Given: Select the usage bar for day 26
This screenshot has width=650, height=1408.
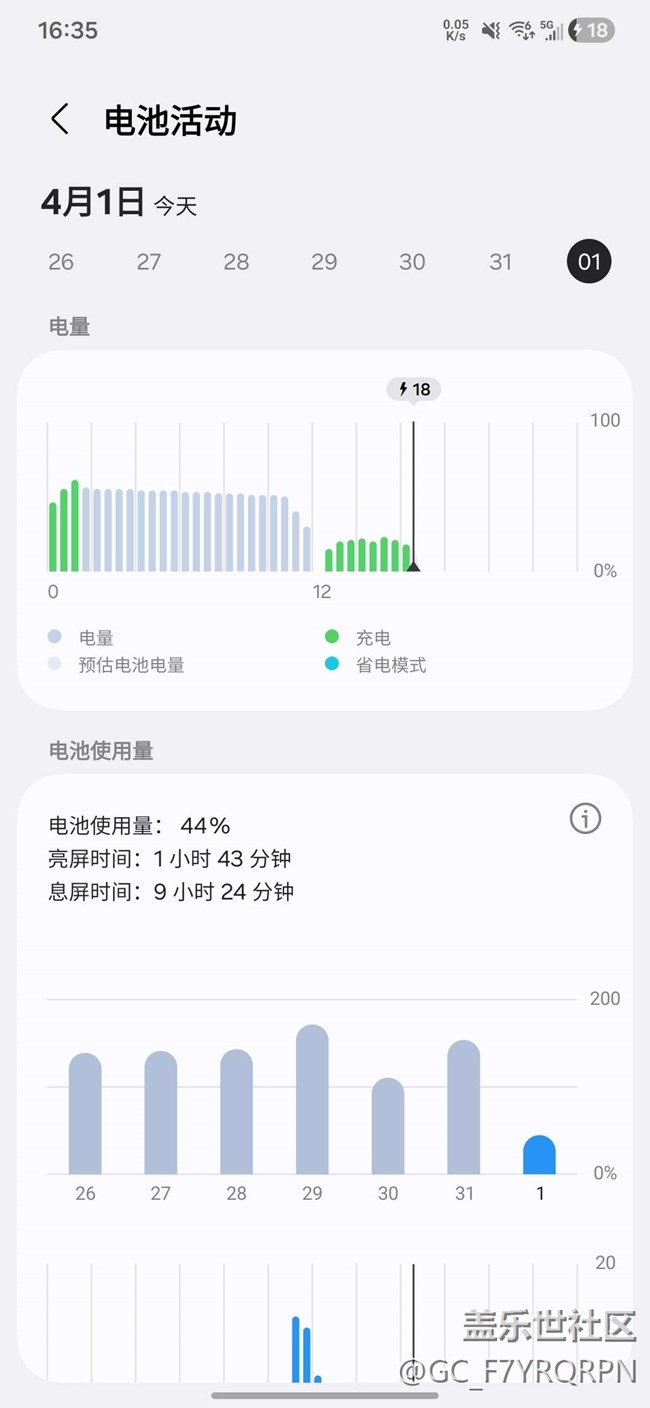Looking at the screenshot, I should coord(85,1114).
